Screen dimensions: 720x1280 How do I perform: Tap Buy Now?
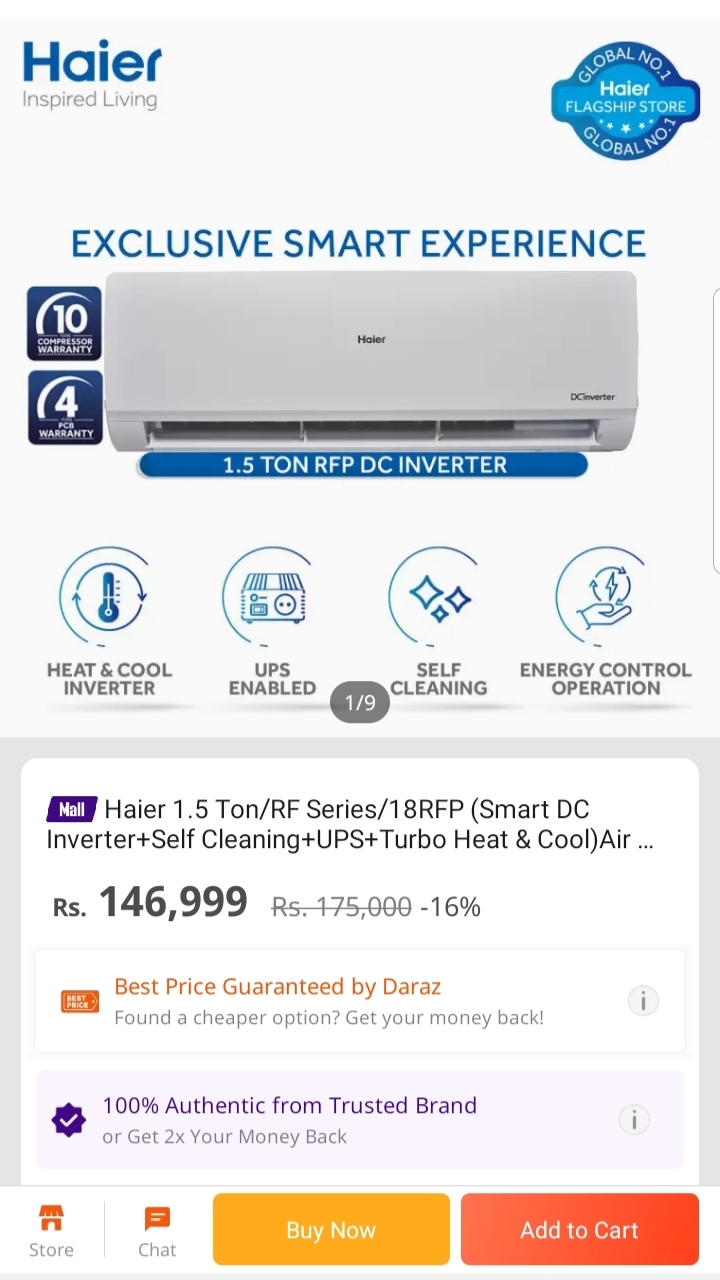pyautogui.click(x=331, y=1230)
